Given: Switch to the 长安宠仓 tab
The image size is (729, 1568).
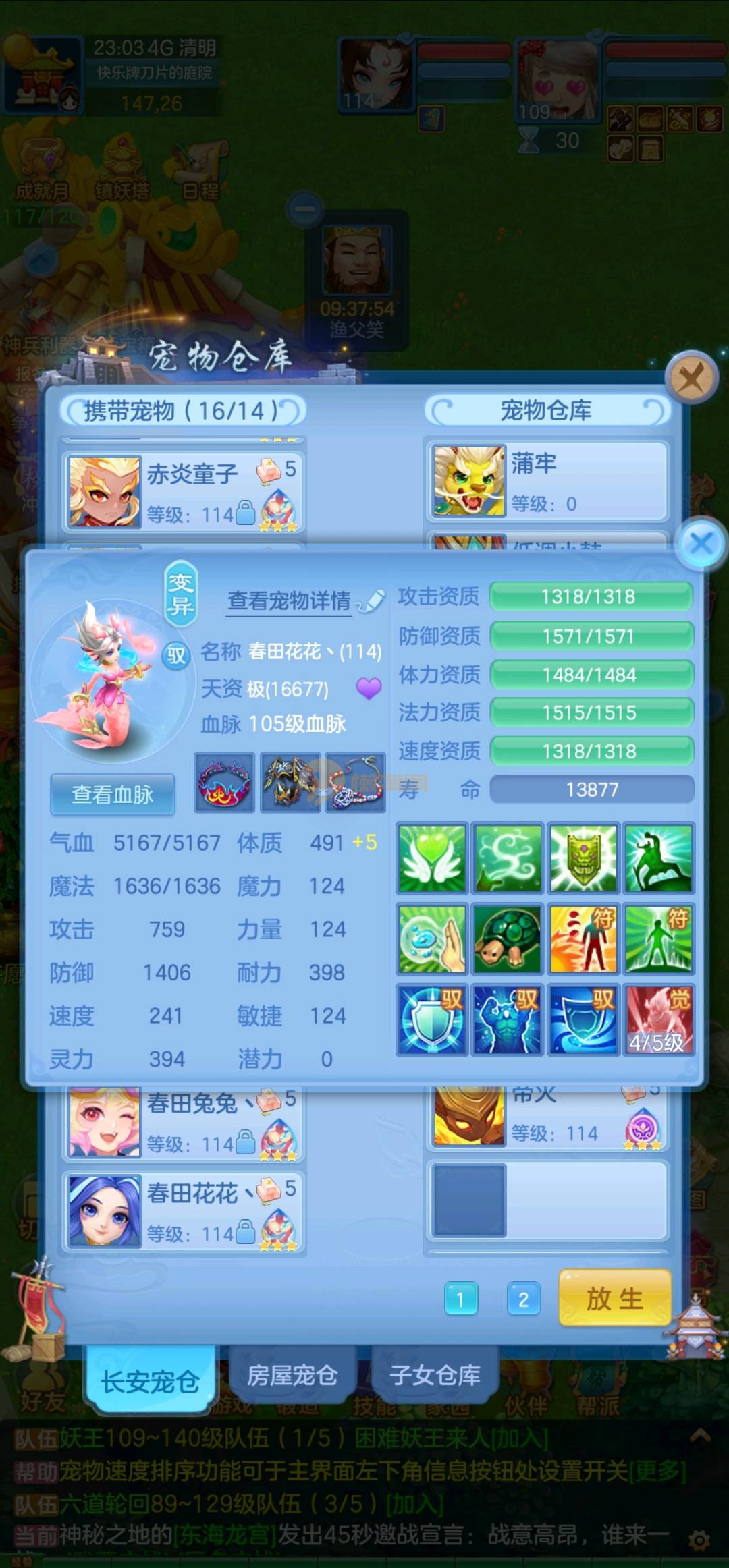Looking at the screenshot, I should click(150, 1381).
